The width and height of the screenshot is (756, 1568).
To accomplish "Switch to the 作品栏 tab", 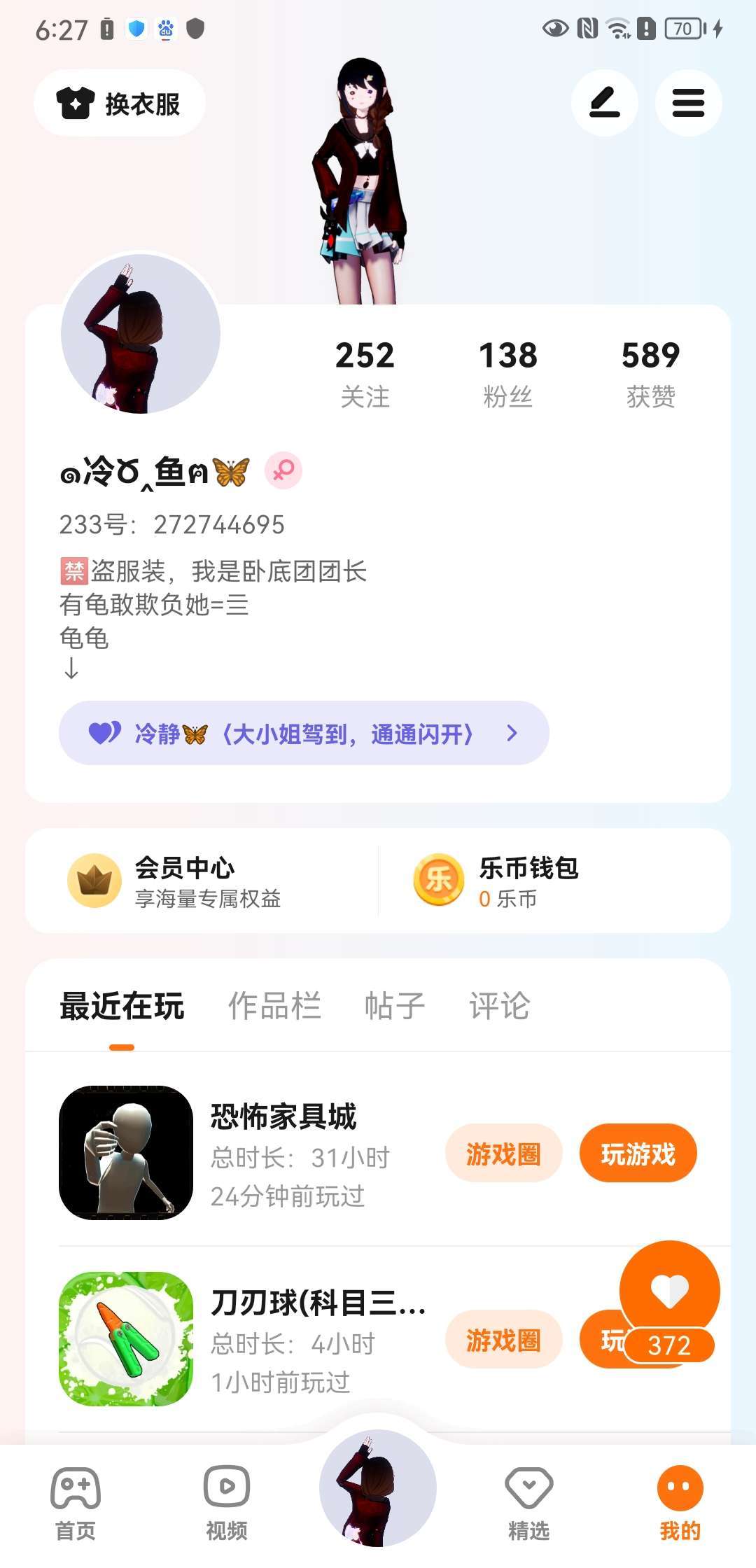I will 275,1006.
